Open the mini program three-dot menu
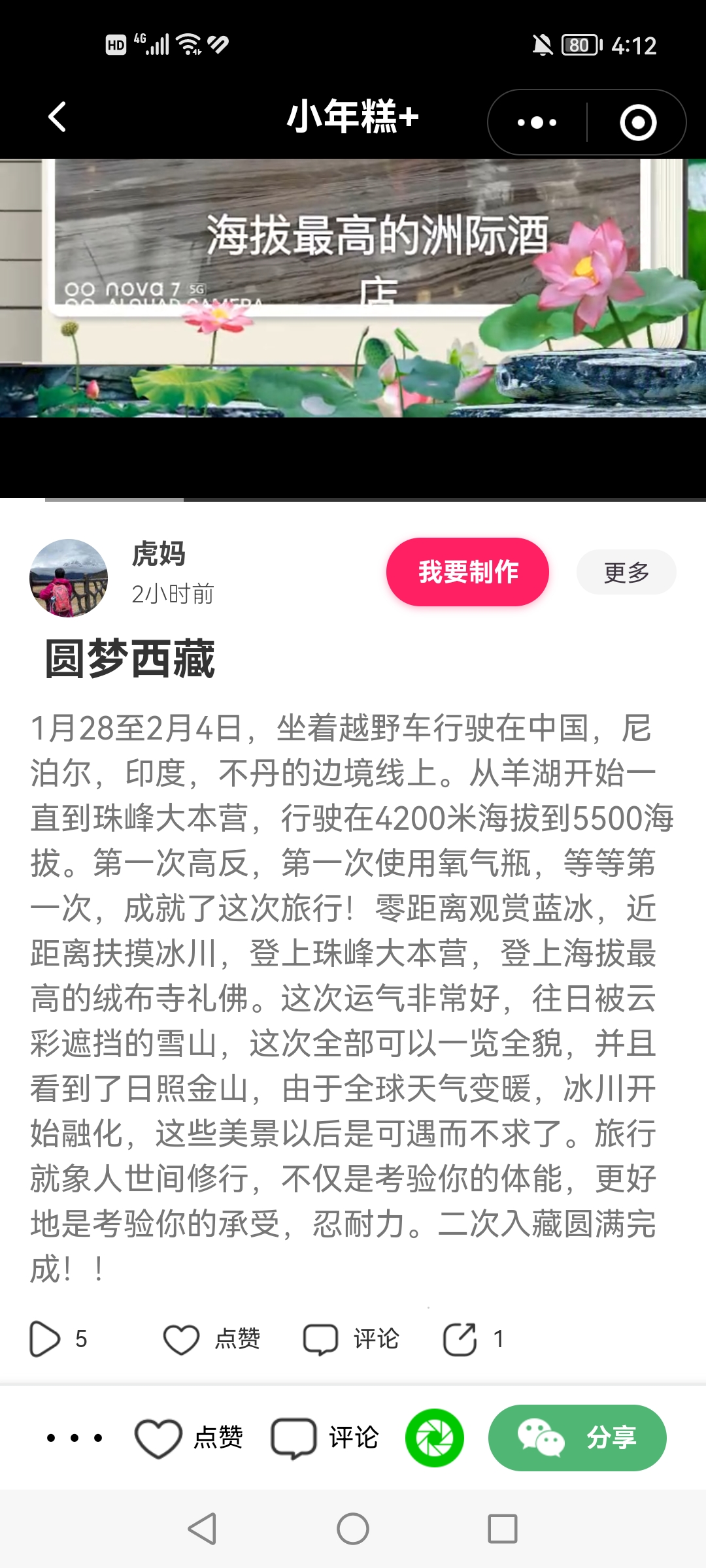706x1568 pixels. click(x=537, y=122)
